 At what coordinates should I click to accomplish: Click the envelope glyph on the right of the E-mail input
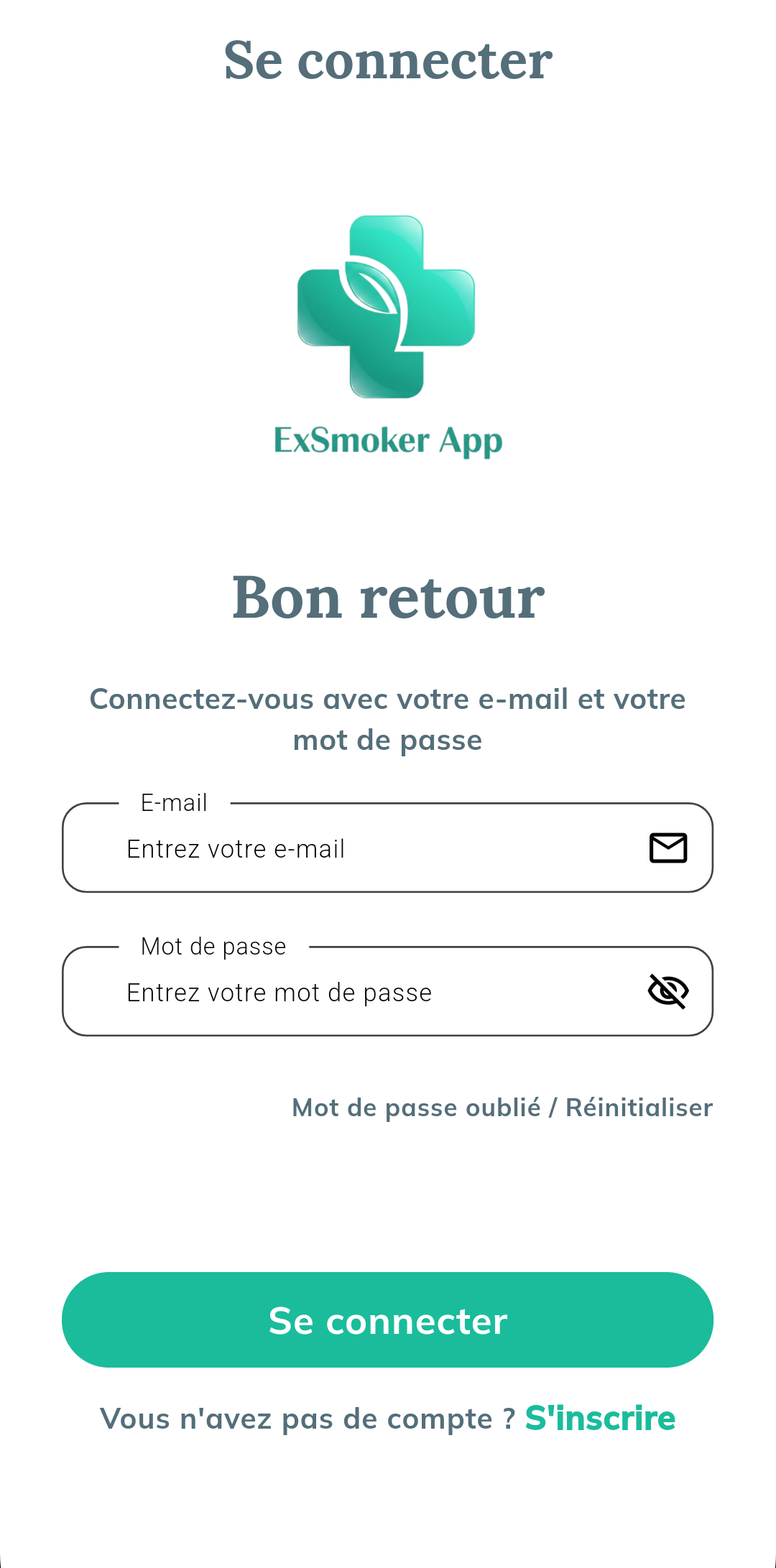point(668,848)
